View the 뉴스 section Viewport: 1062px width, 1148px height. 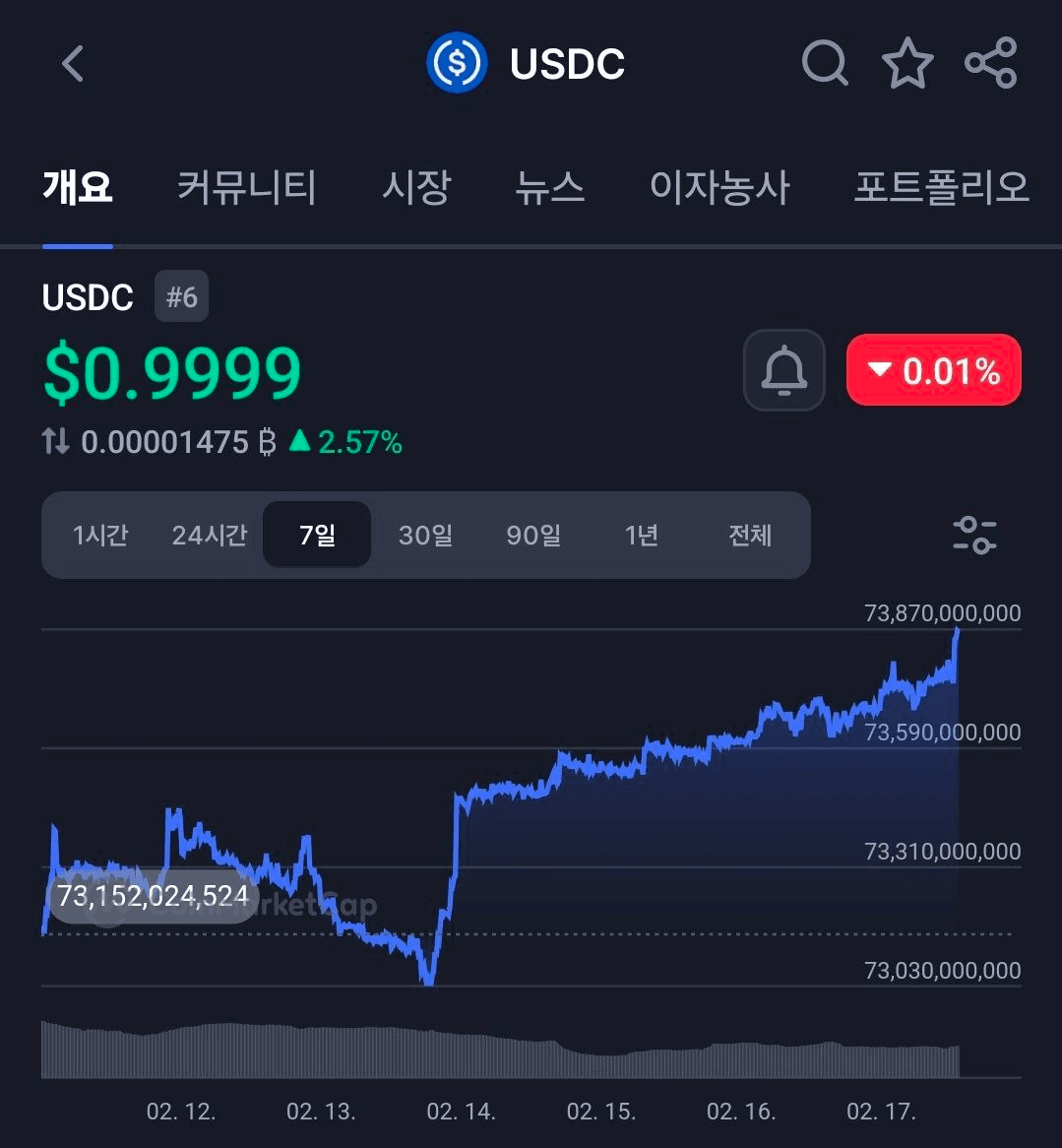click(550, 188)
